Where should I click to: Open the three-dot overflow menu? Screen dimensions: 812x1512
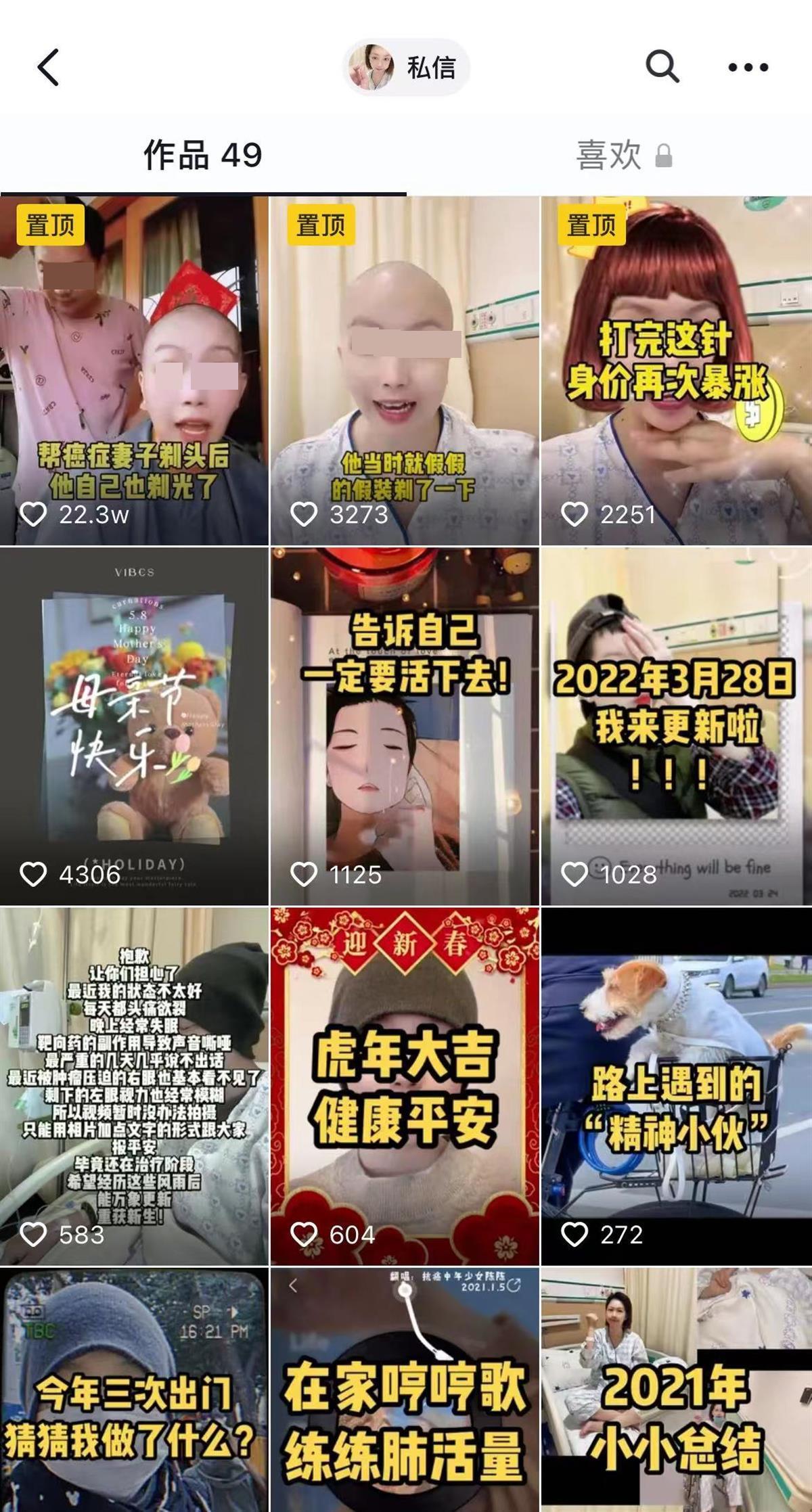point(748,67)
